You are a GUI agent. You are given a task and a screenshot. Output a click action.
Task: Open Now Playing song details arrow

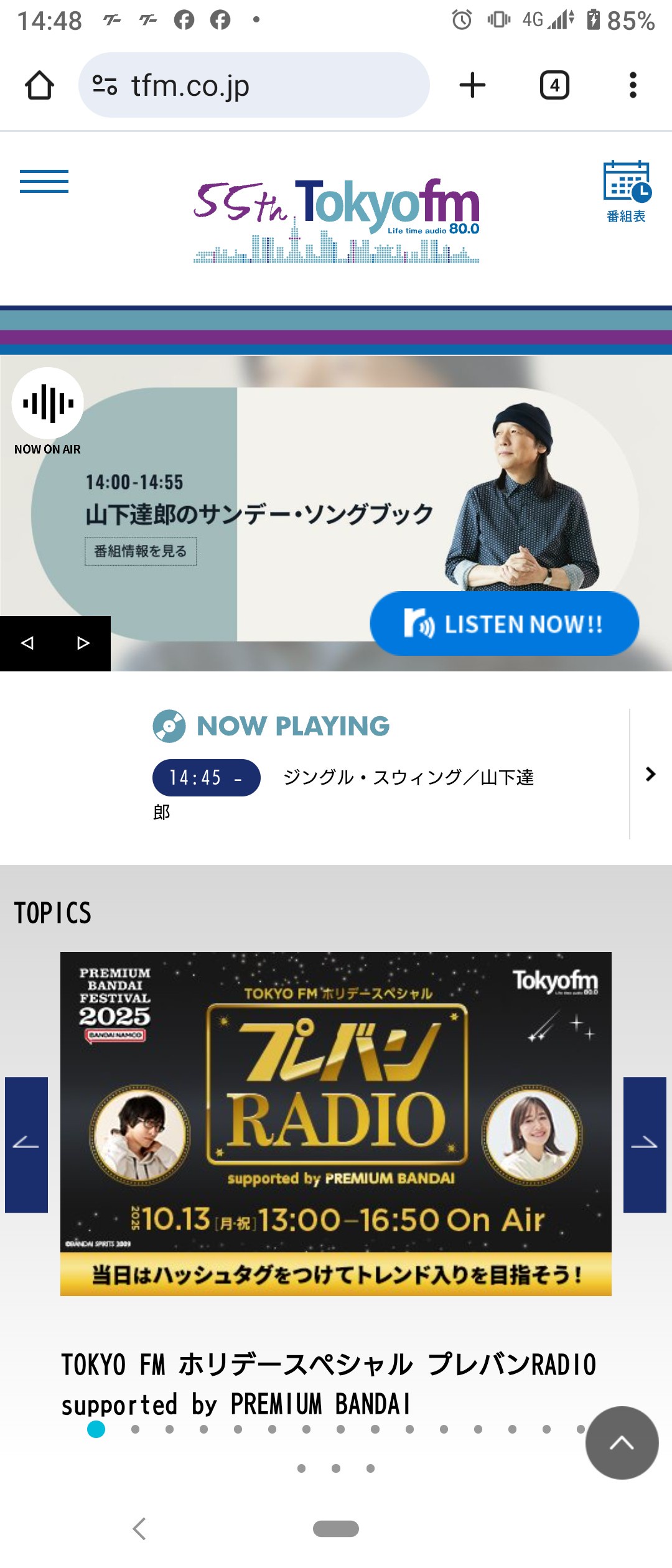point(650,774)
